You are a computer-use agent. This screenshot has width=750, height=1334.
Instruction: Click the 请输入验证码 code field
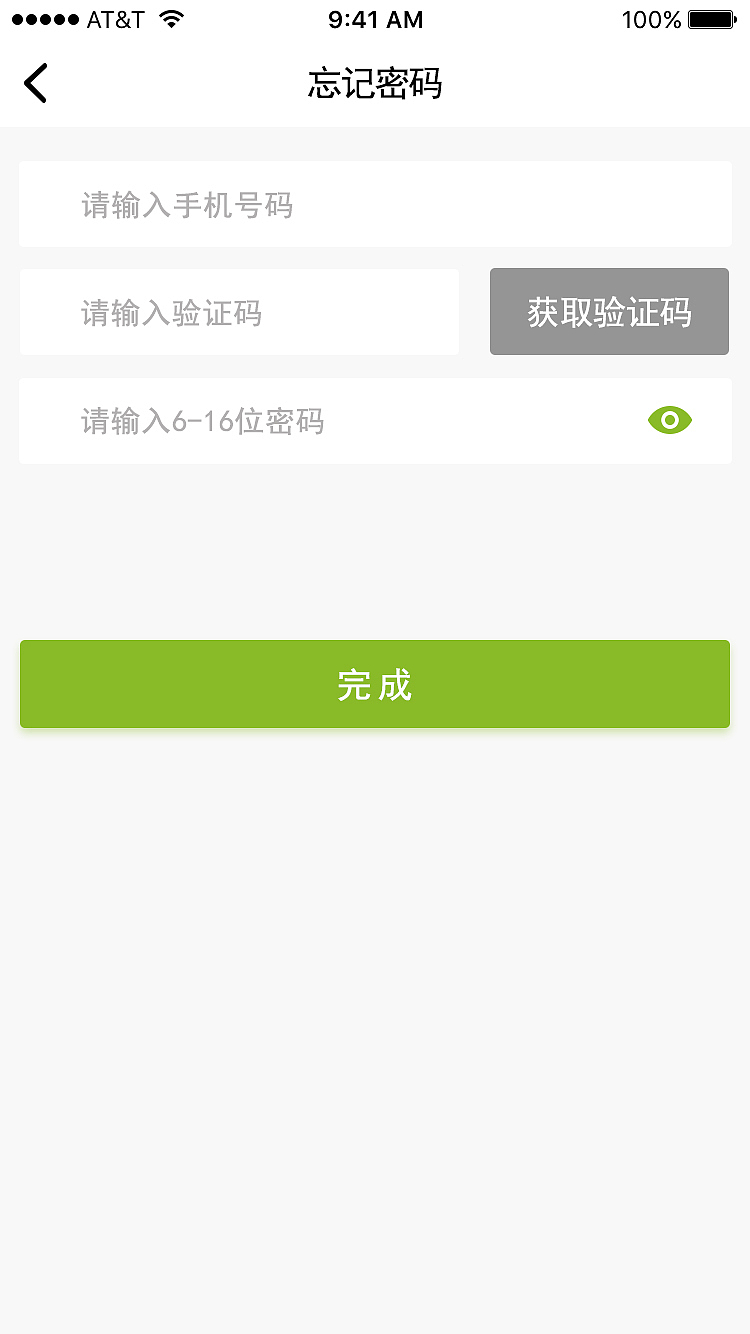coord(240,311)
